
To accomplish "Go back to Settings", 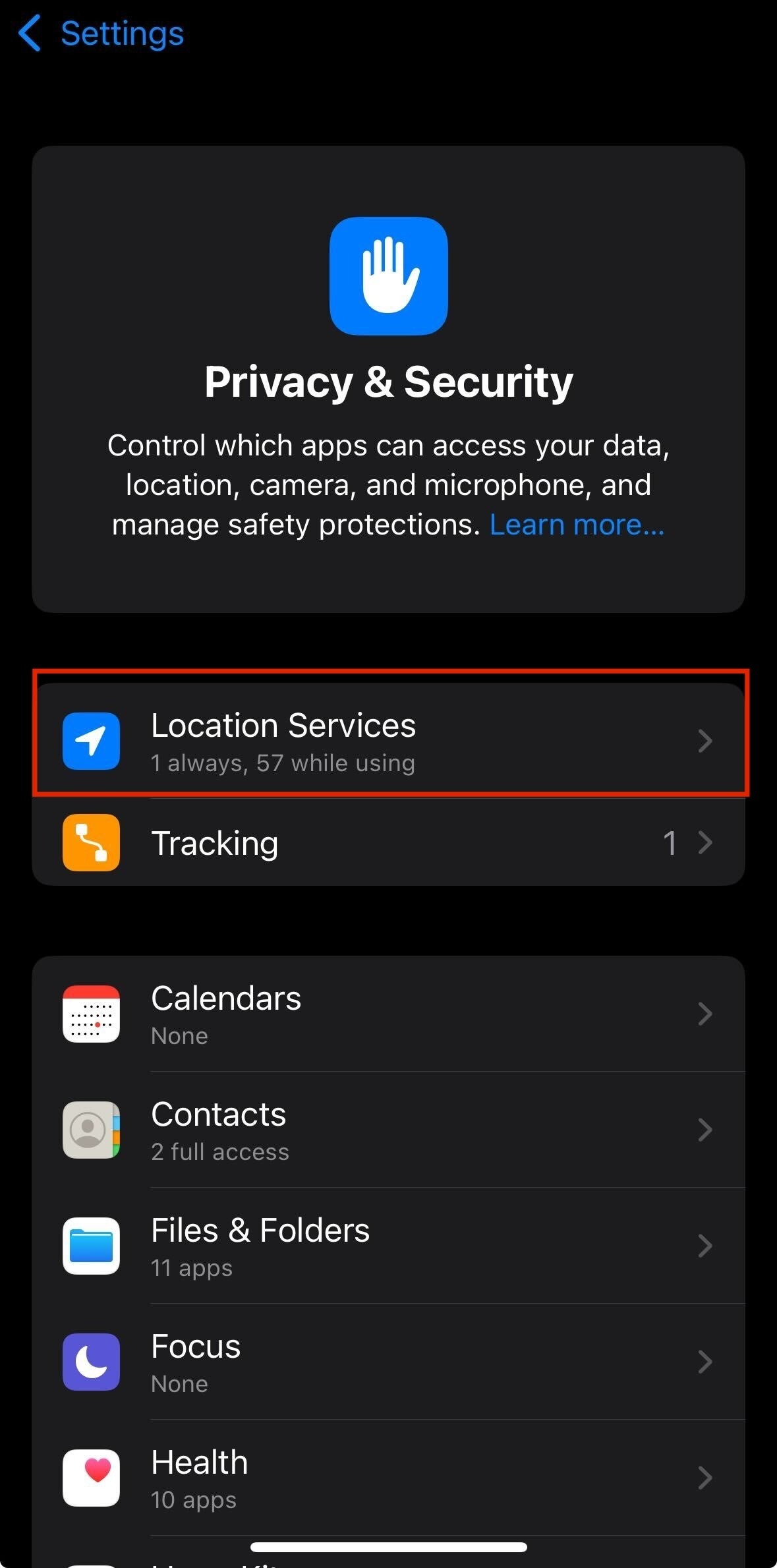I will (x=102, y=34).
